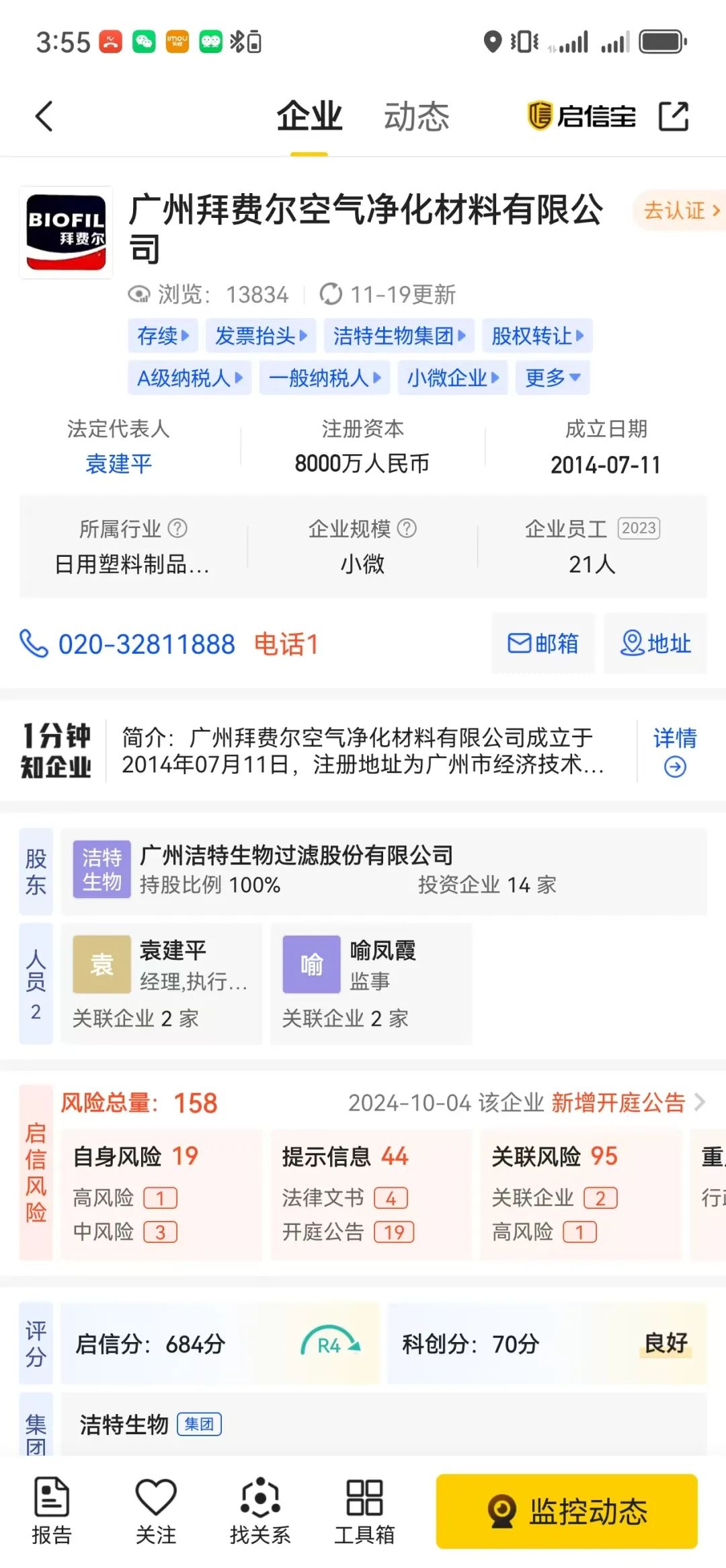This screenshot has width=726, height=1568.
Task: Open details via the 详情 arrow
Action: tap(674, 753)
